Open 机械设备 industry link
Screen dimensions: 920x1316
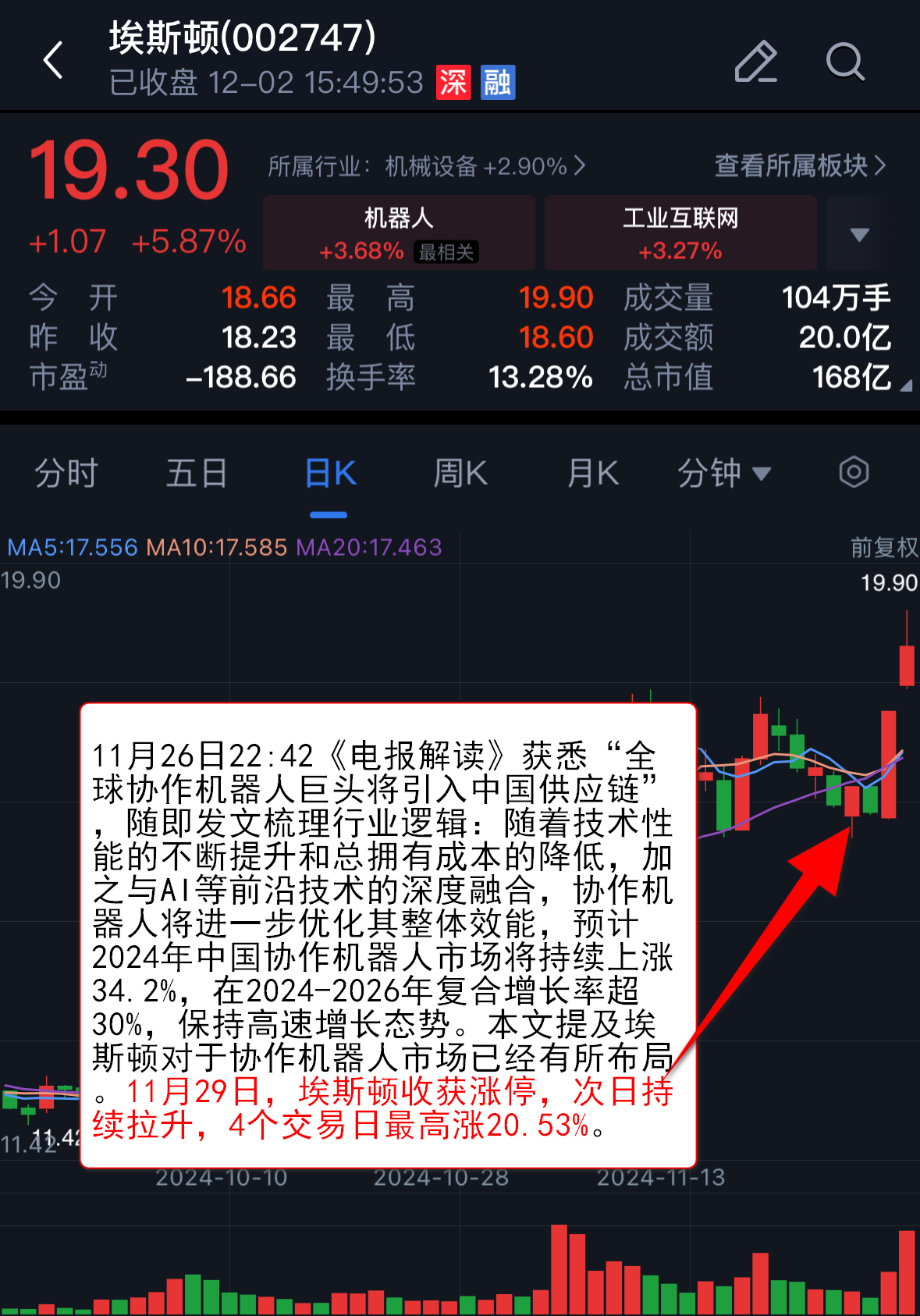[x=426, y=166]
